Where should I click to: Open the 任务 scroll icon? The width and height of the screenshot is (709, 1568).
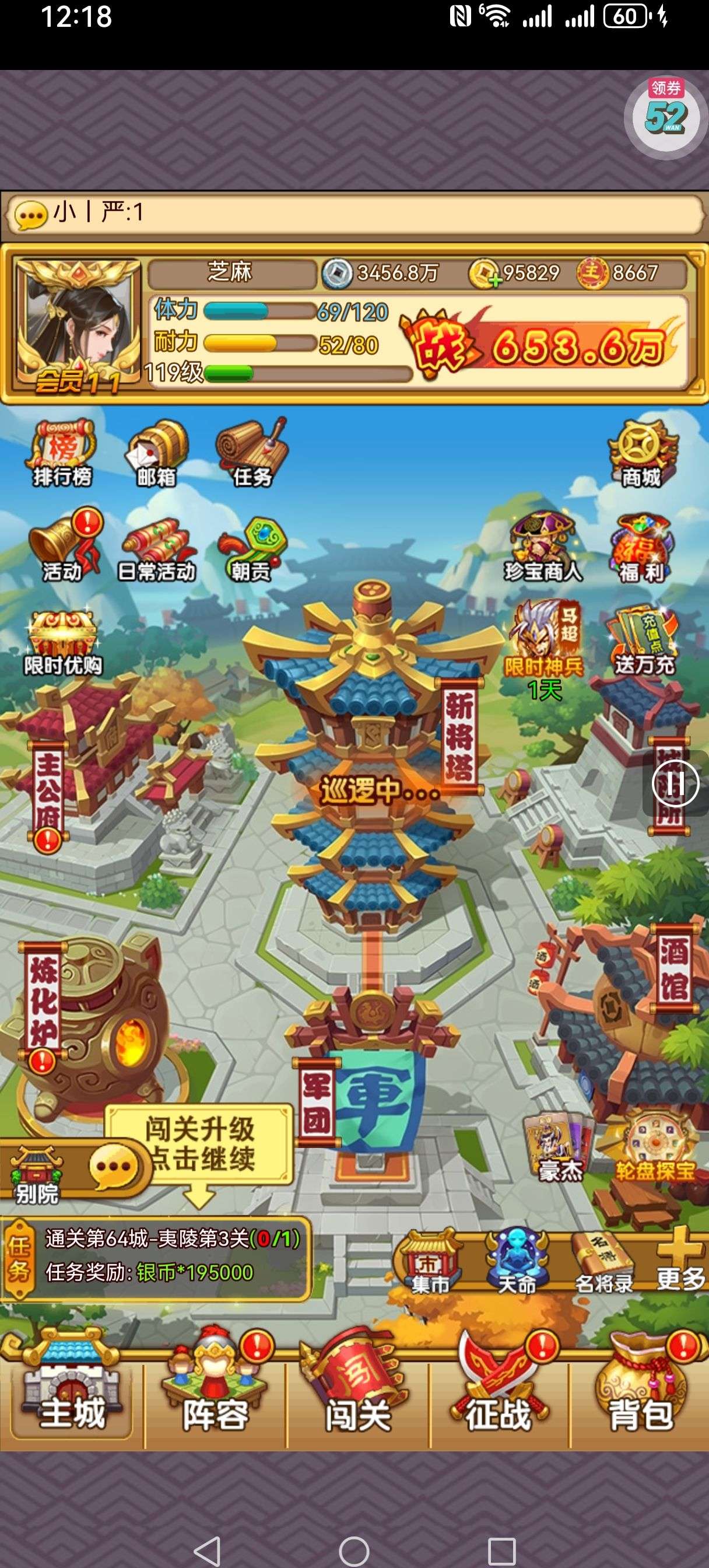click(252, 453)
